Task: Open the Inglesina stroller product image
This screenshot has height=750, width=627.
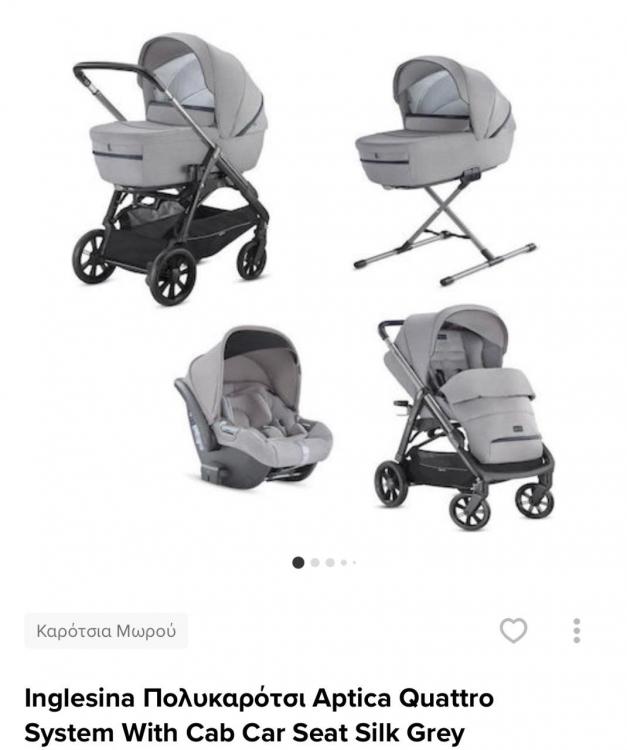Action: pyautogui.click(x=313, y=280)
